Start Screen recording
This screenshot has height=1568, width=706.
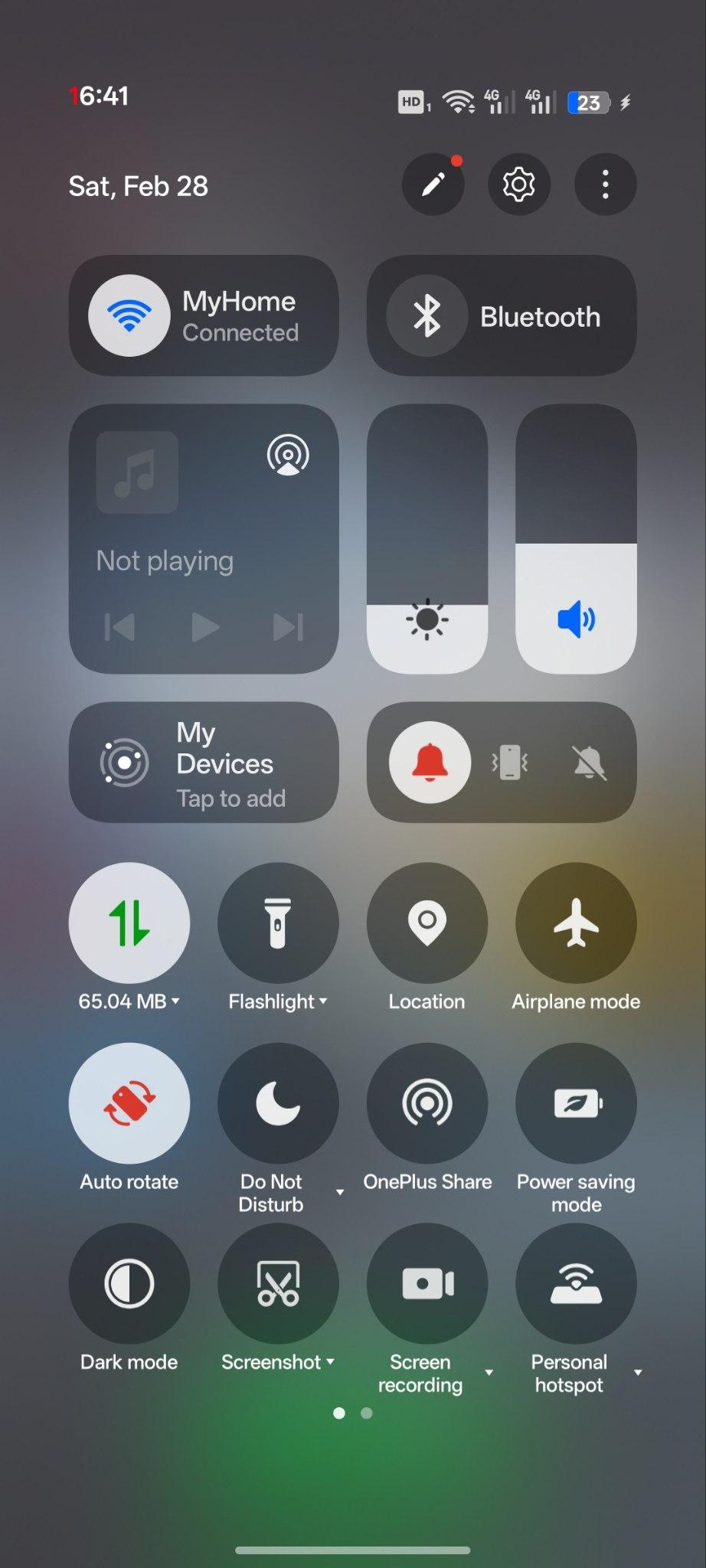[x=427, y=1283]
